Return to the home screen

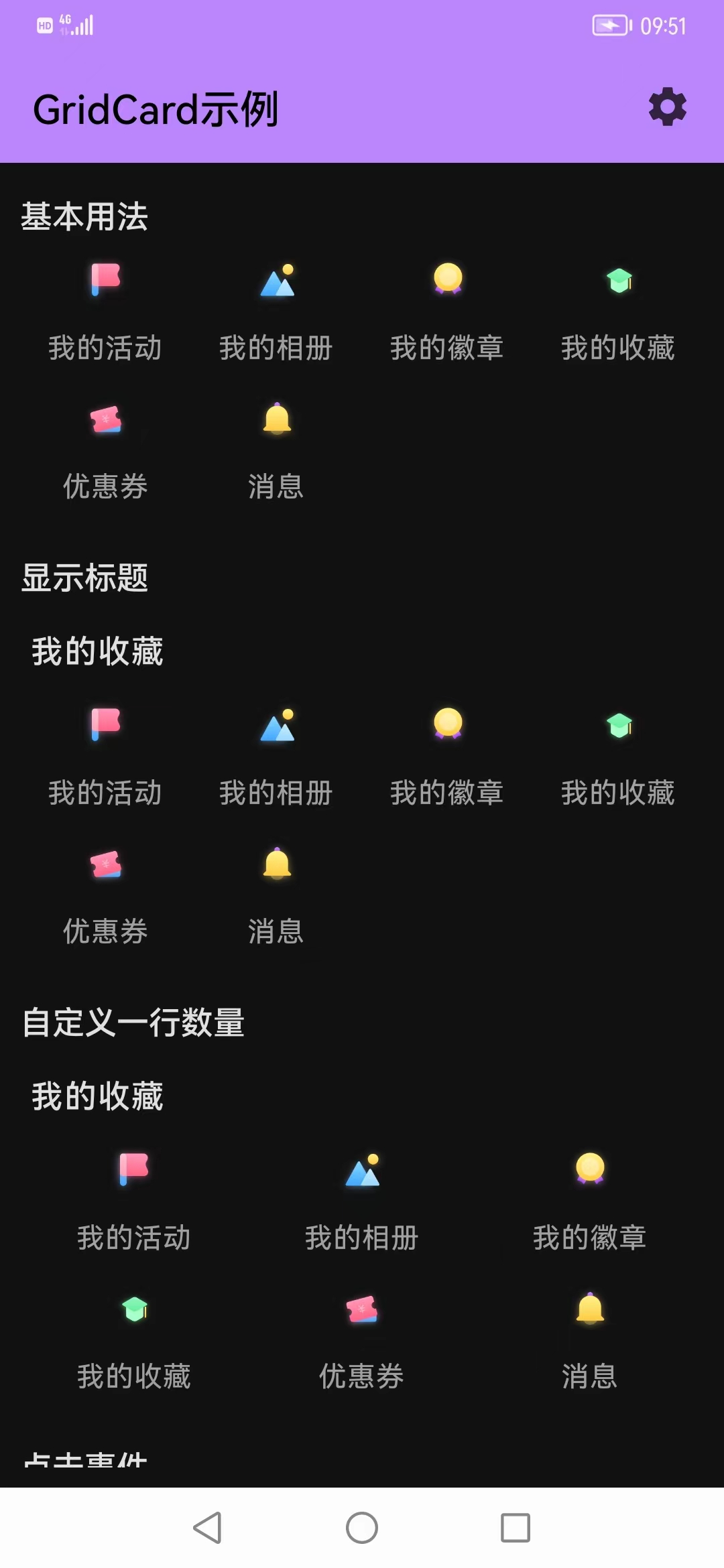tap(362, 1528)
